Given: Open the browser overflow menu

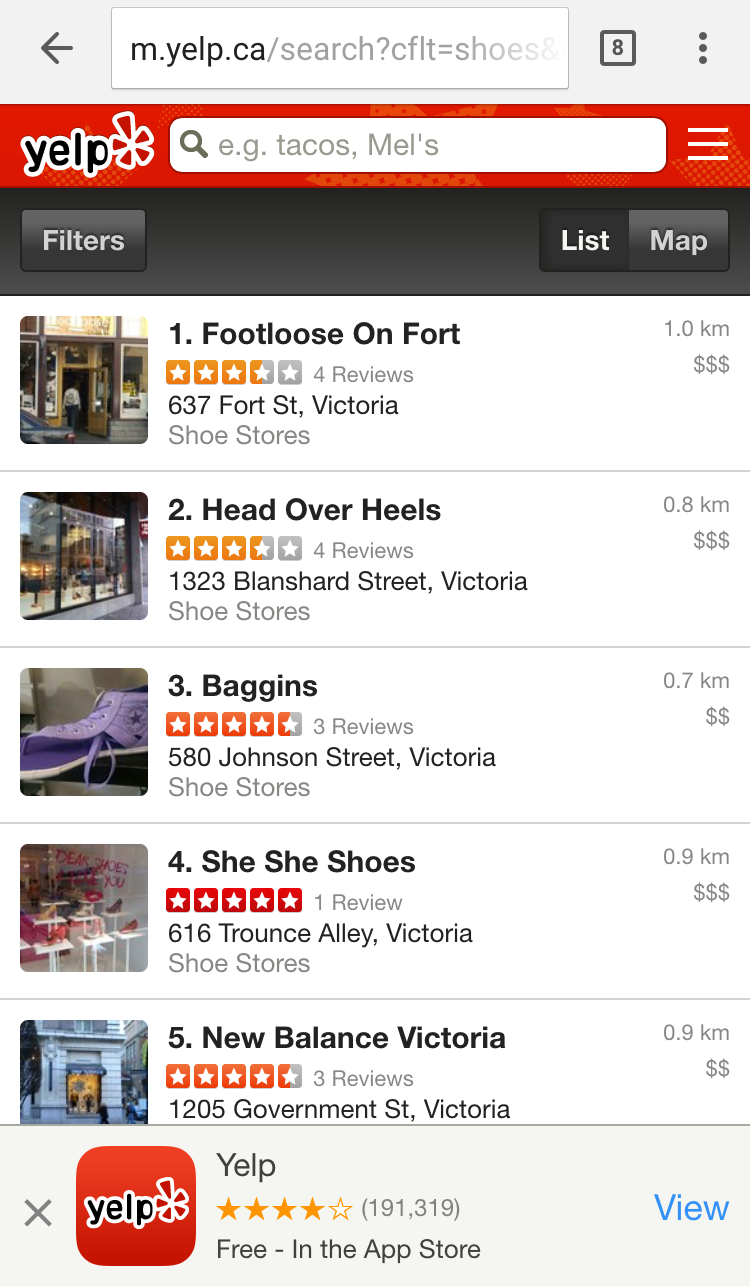Looking at the screenshot, I should [703, 48].
